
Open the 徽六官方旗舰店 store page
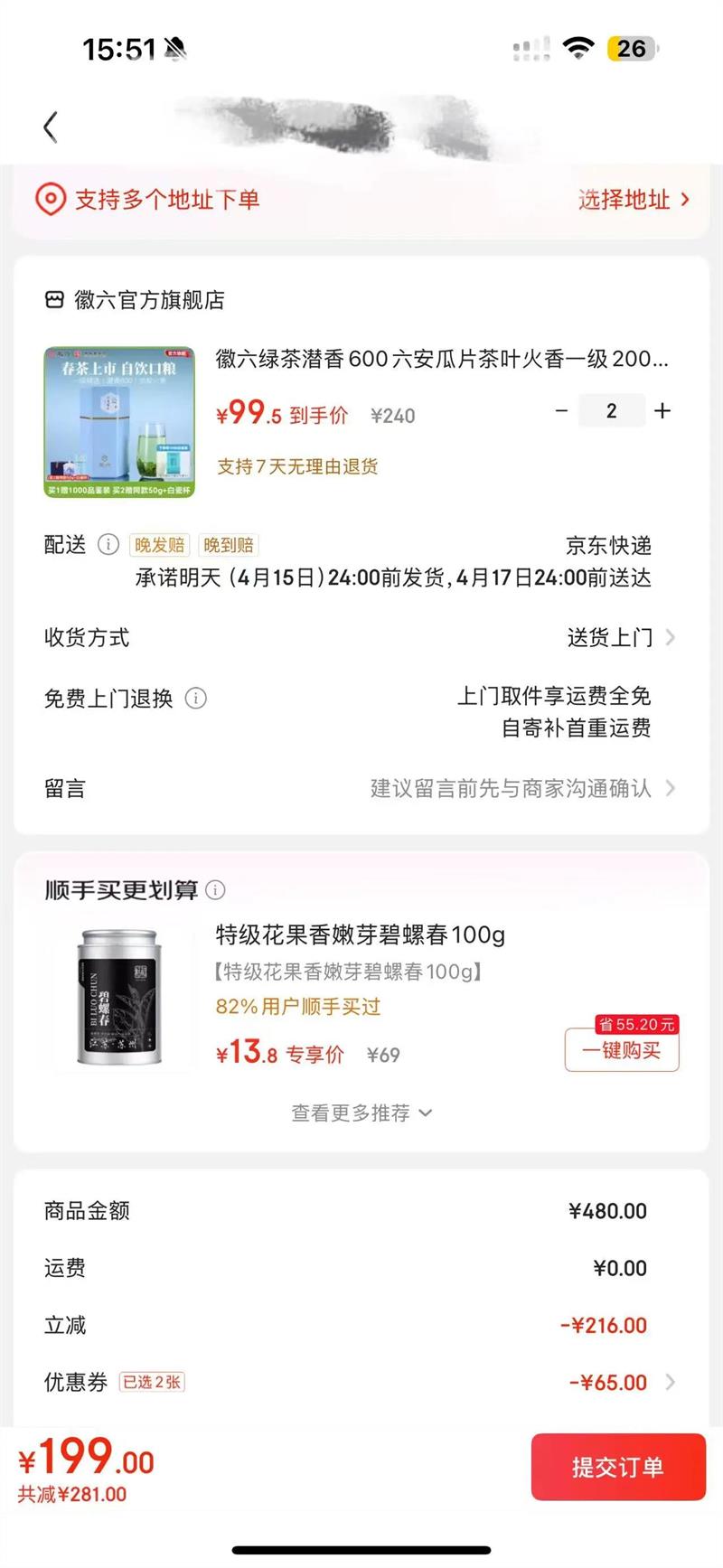pos(136,300)
